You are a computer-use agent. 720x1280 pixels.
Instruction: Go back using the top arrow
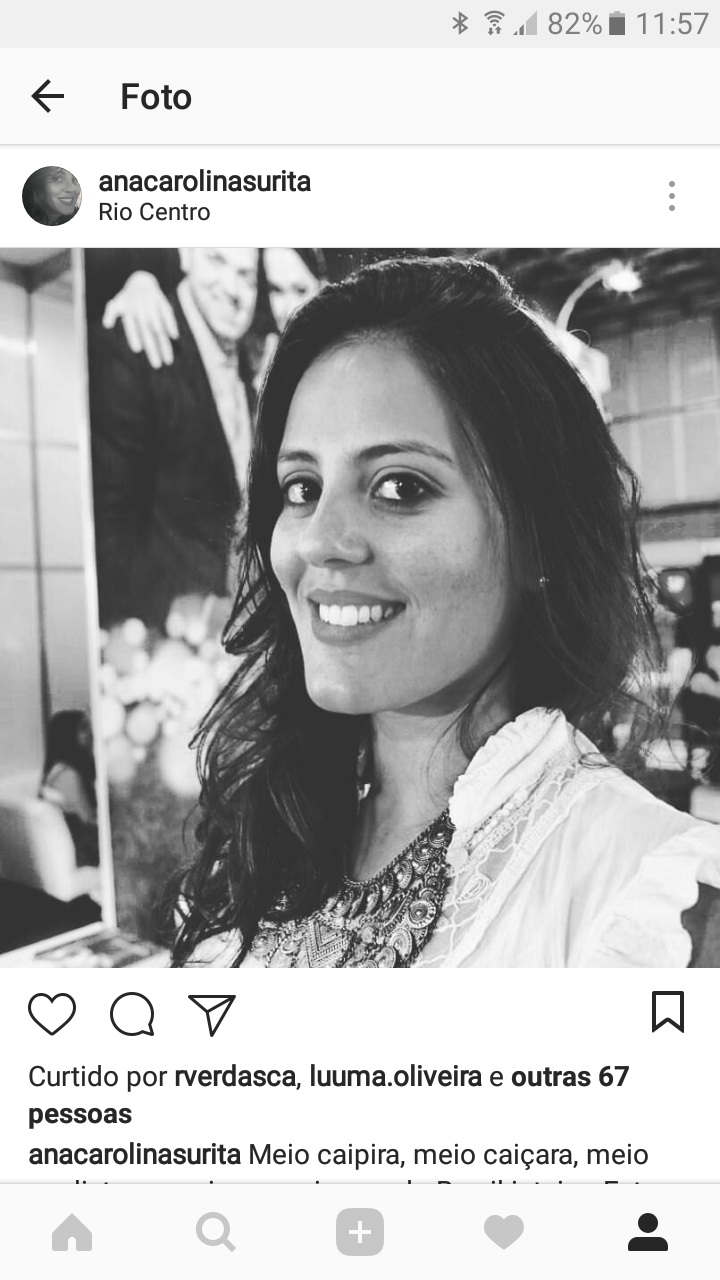(x=47, y=96)
